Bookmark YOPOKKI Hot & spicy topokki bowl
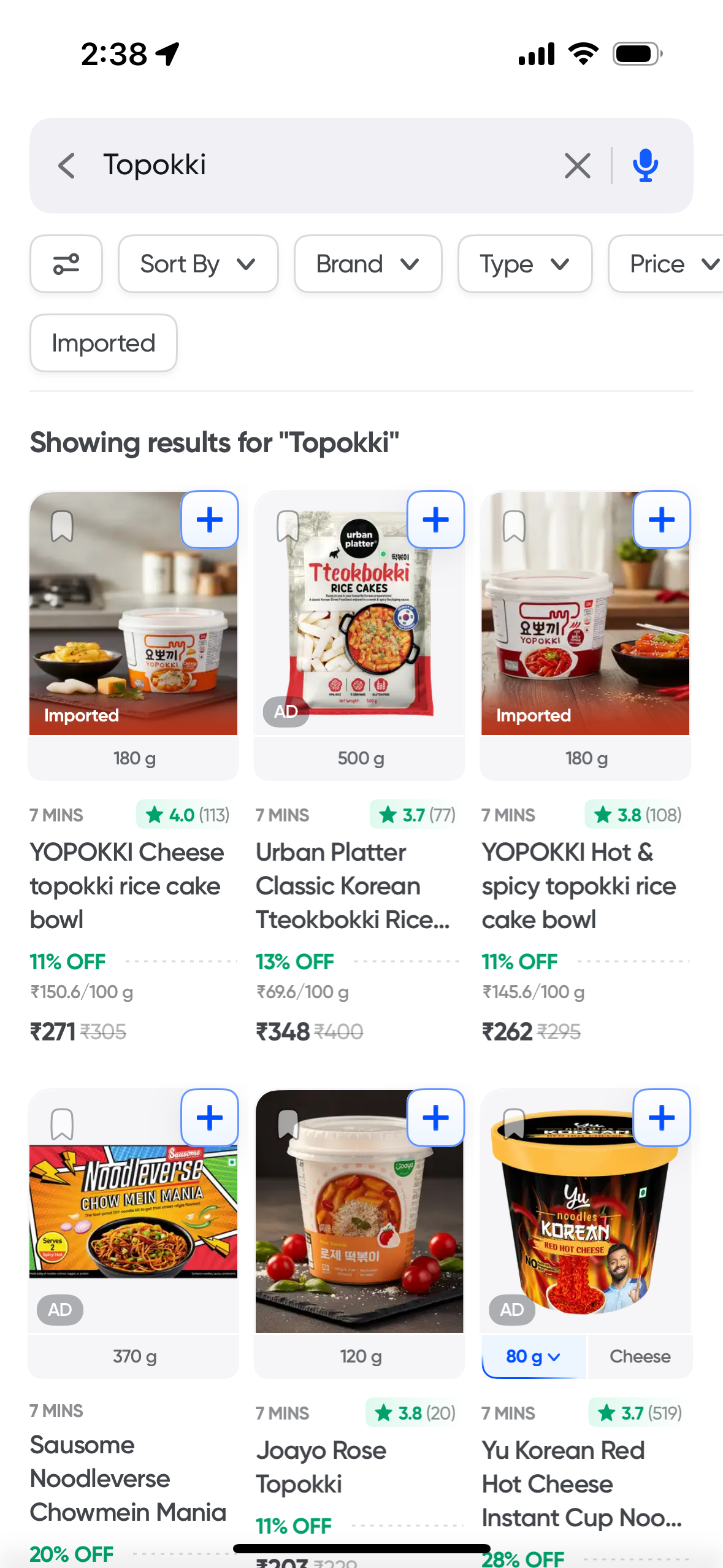Screen dimensions: 723x1568 pyautogui.click(x=514, y=526)
